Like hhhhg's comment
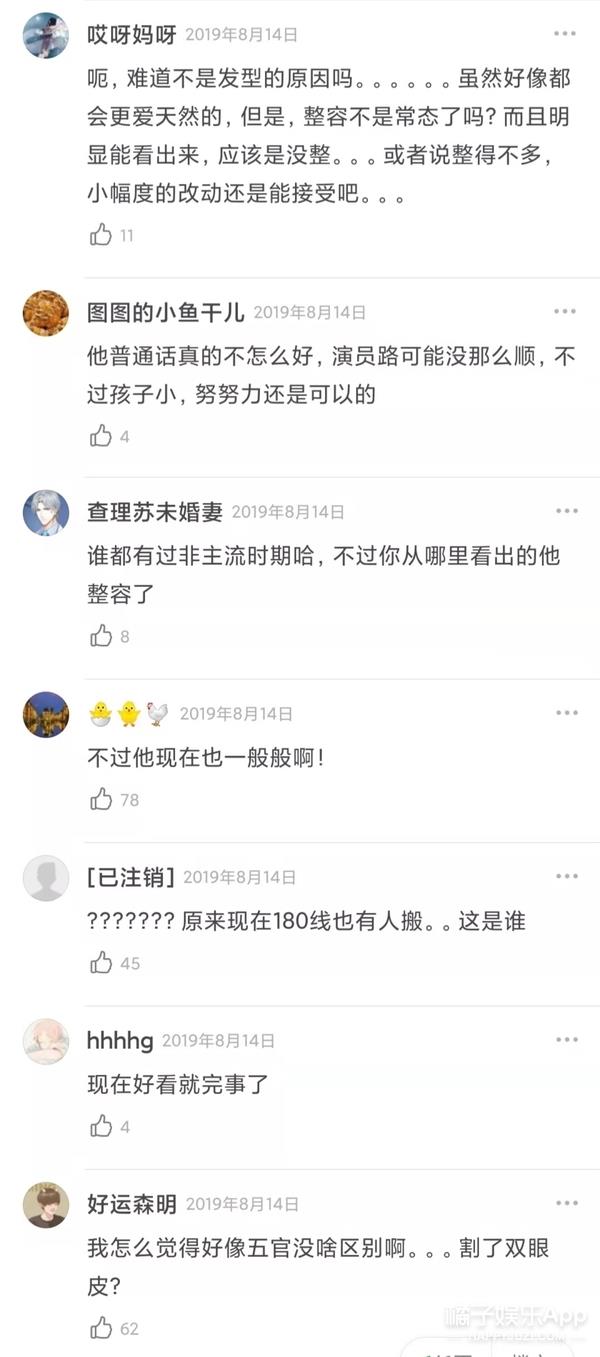Screen dimensions: 600x1357 pyautogui.click(x=101, y=1127)
